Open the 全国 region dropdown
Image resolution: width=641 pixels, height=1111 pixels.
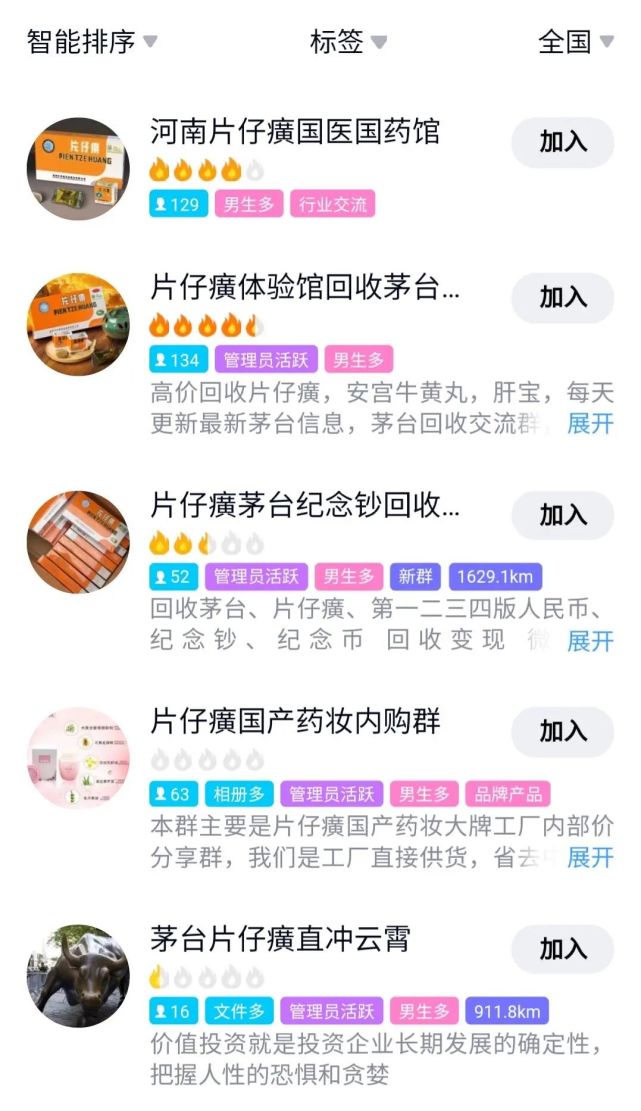(576, 42)
